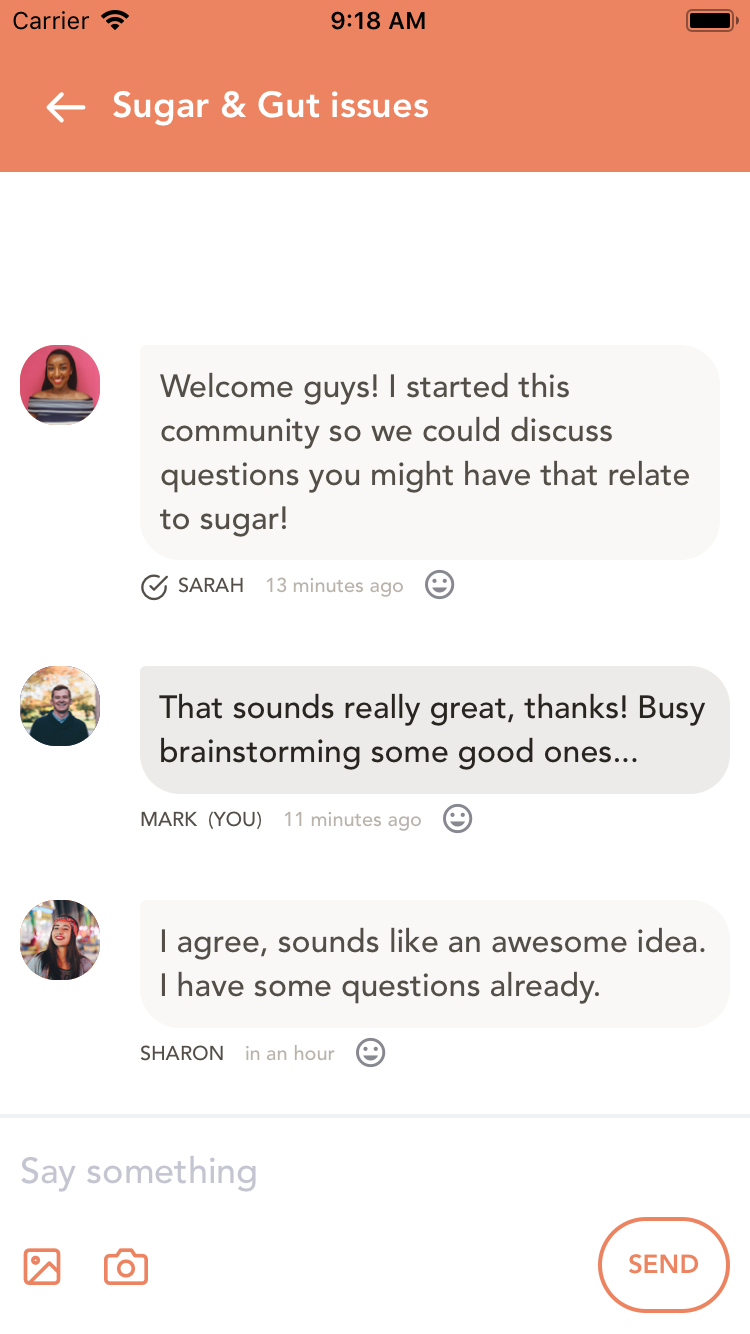This screenshot has height=1334, width=750.
Task: Go back from Sugar & Gut issues
Action: tap(66, 107)
